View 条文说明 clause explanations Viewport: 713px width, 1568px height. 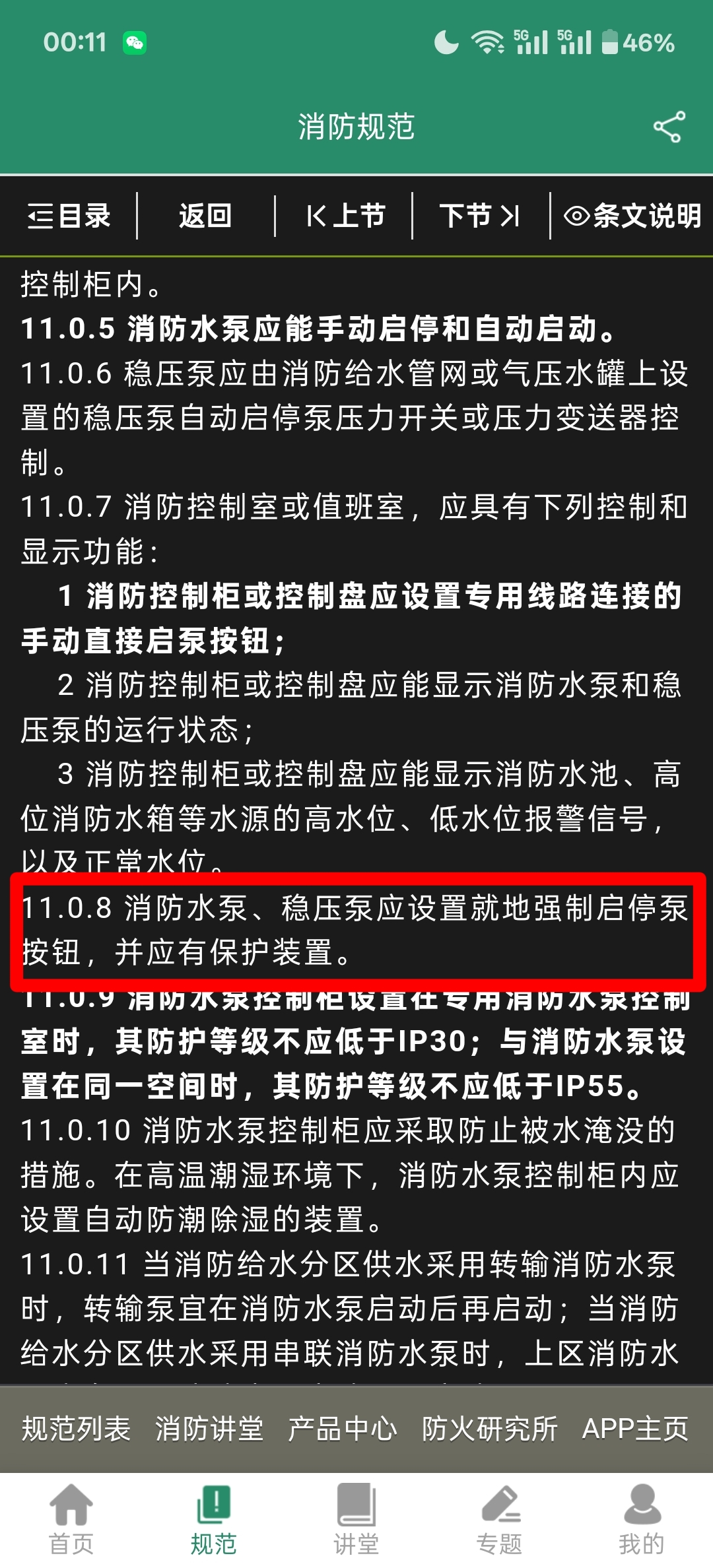click(632, 216)
